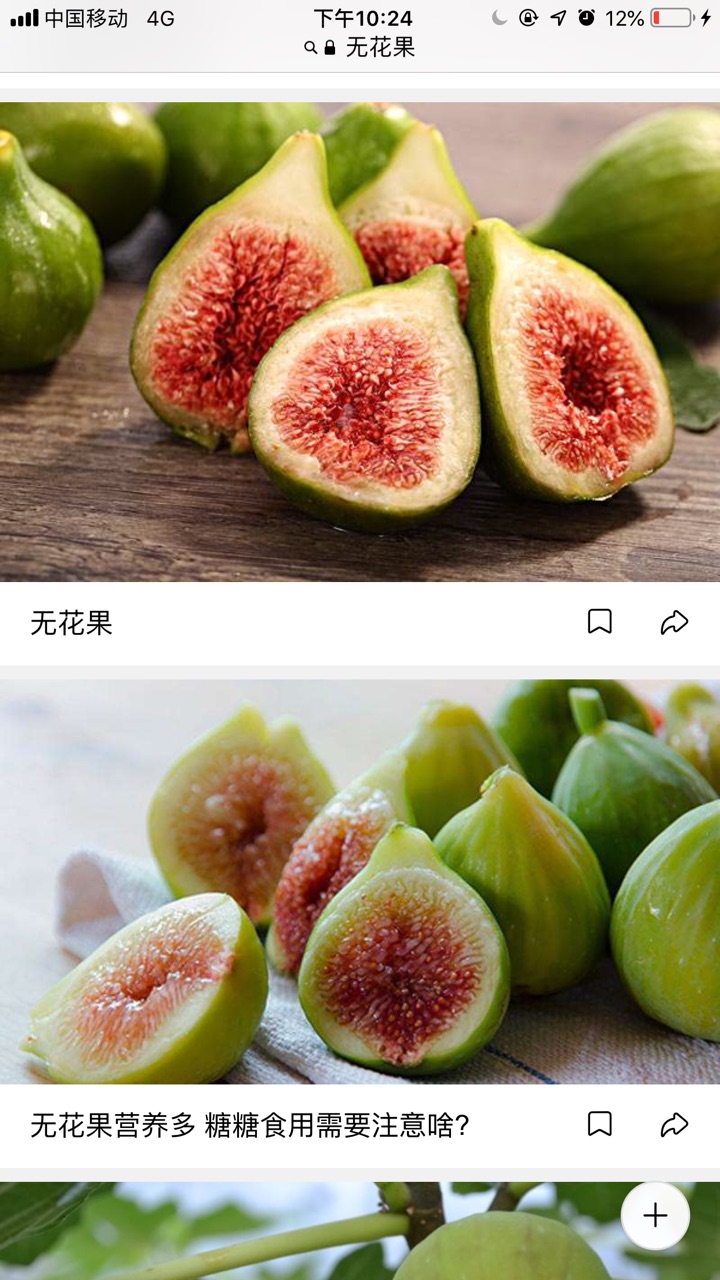Tap the floating plus button
Image resolution: width=720 pixels, height=1280 pixels.
tap(655, 1215)
